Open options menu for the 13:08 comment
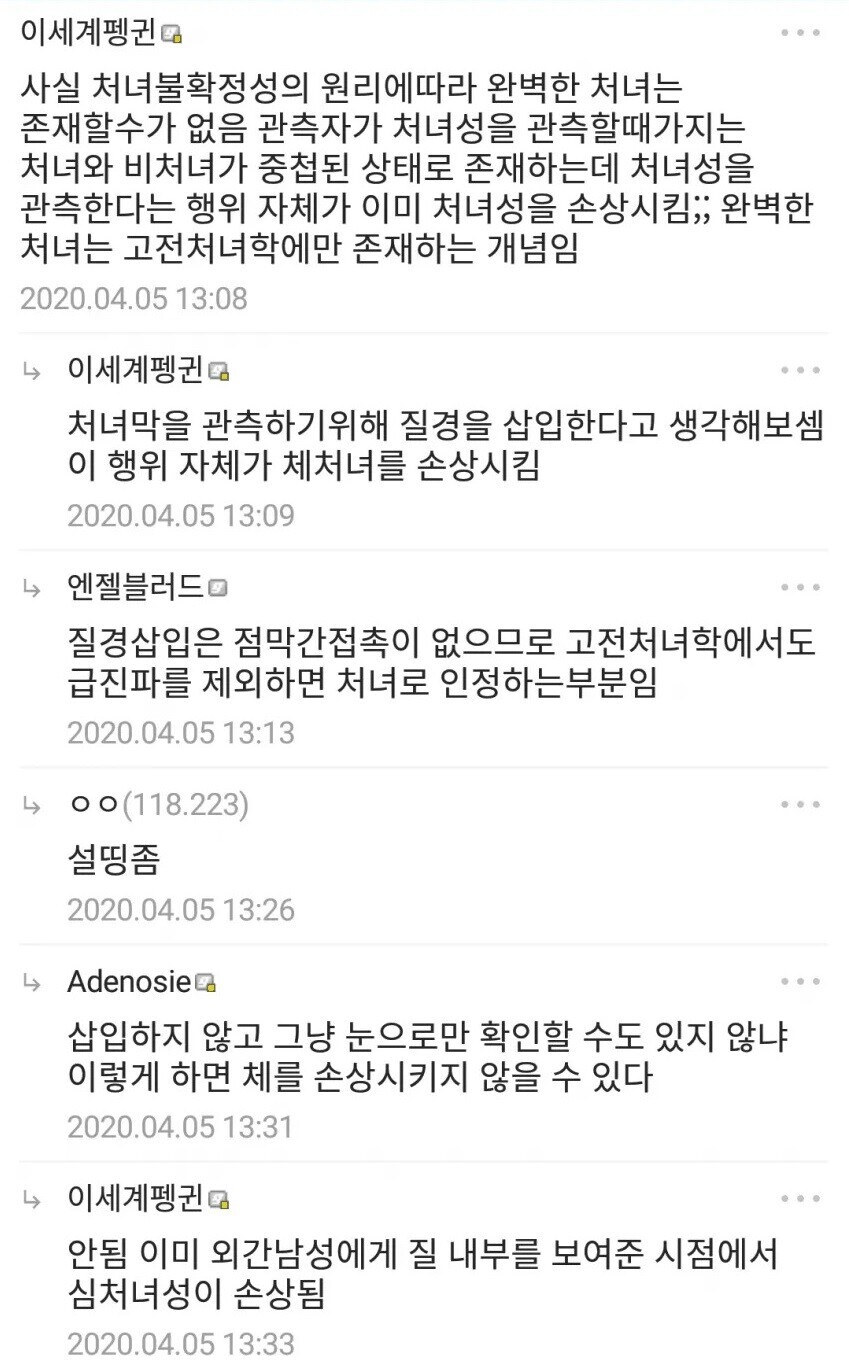Image resolution: width=849 pixels, height=1367 pixels. pos(800,33)
